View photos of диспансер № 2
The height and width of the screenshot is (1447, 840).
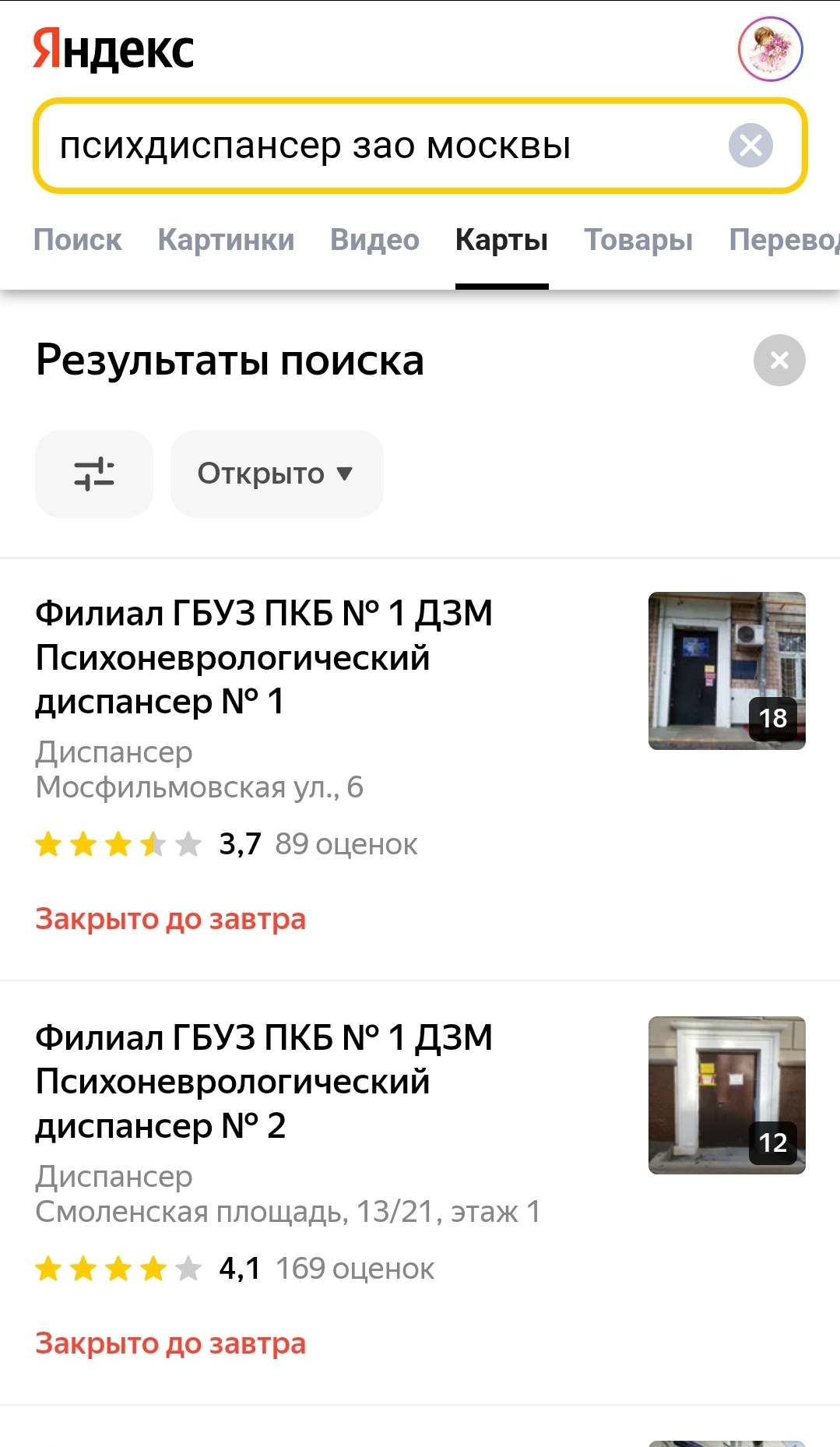[x=727, y=1095]
